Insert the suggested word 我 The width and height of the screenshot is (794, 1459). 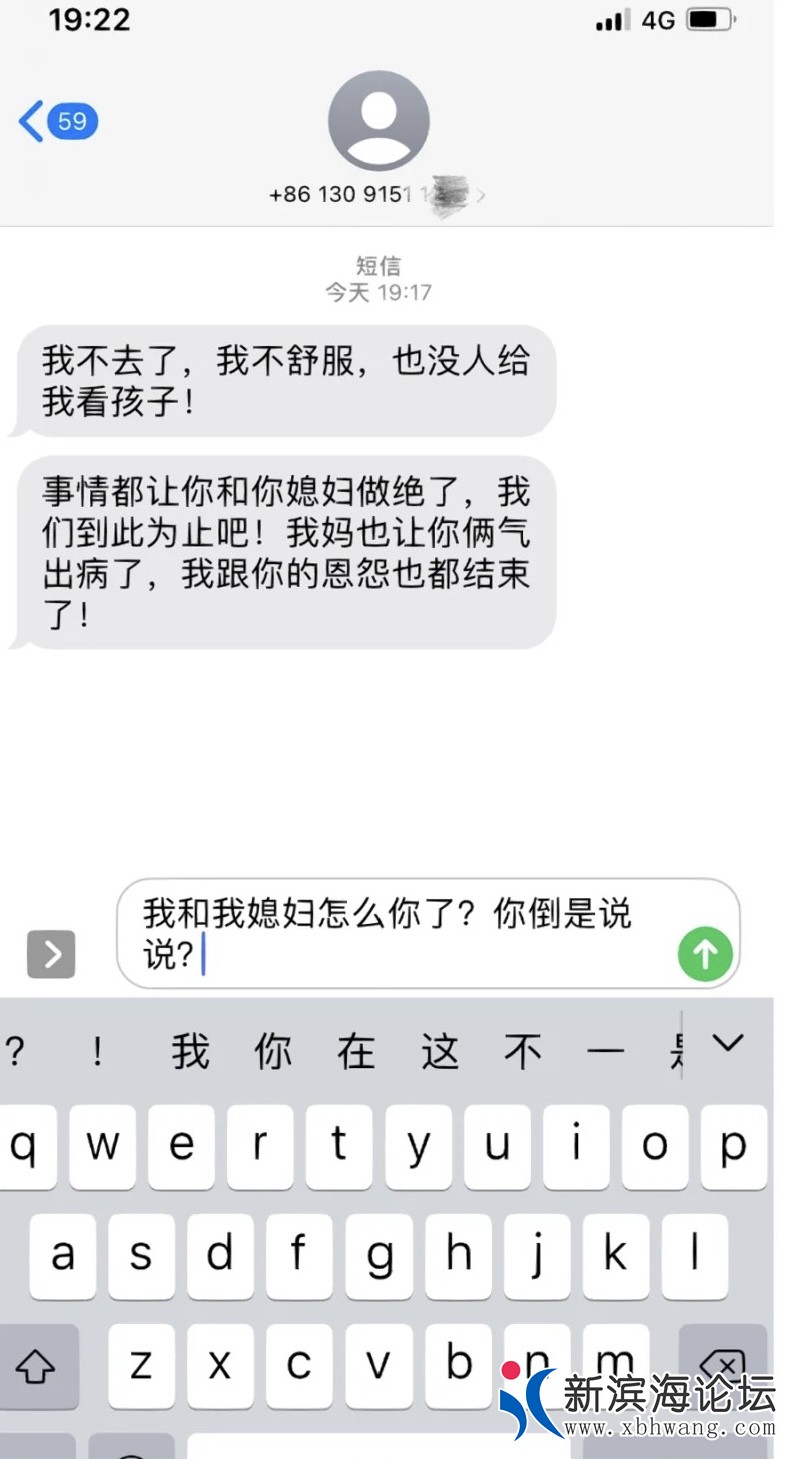point(190,1052)
